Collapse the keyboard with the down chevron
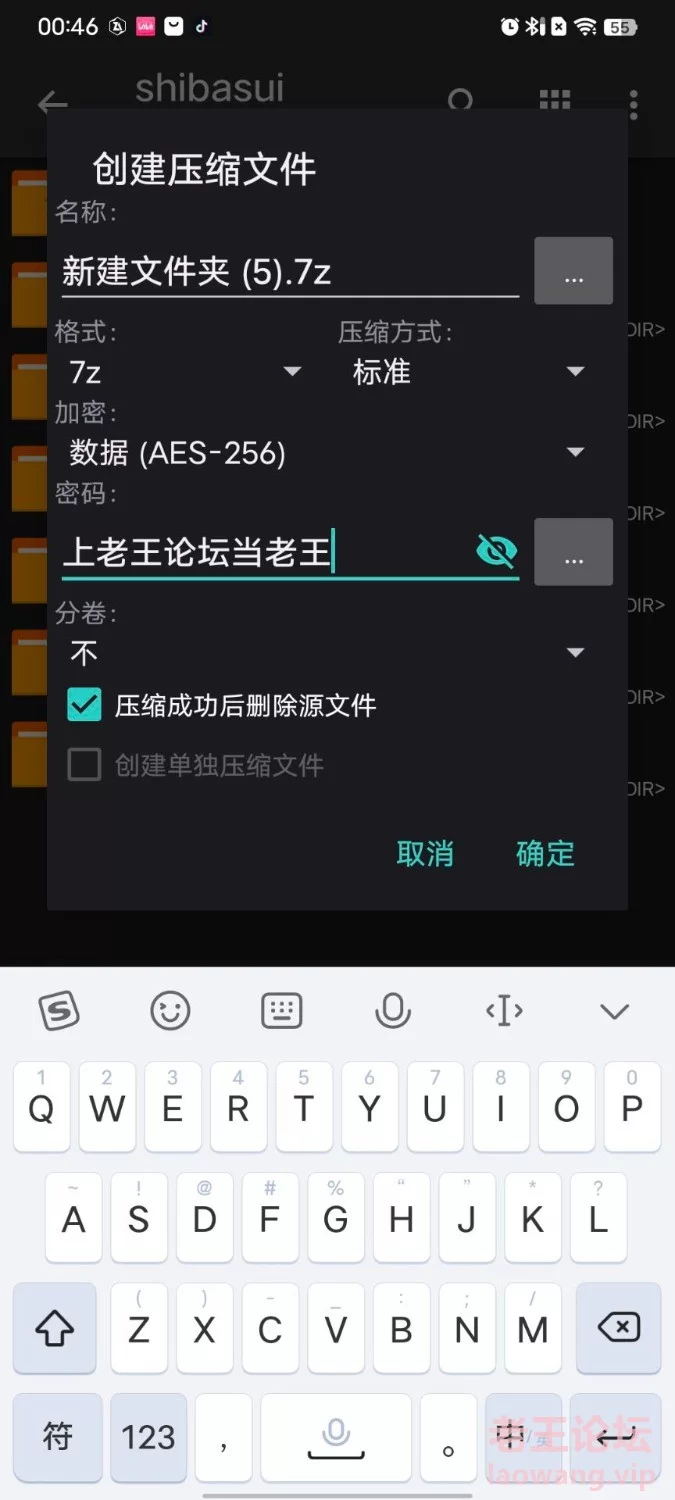The height and width of the screenshot is (1500, 675). [614, 1012]
